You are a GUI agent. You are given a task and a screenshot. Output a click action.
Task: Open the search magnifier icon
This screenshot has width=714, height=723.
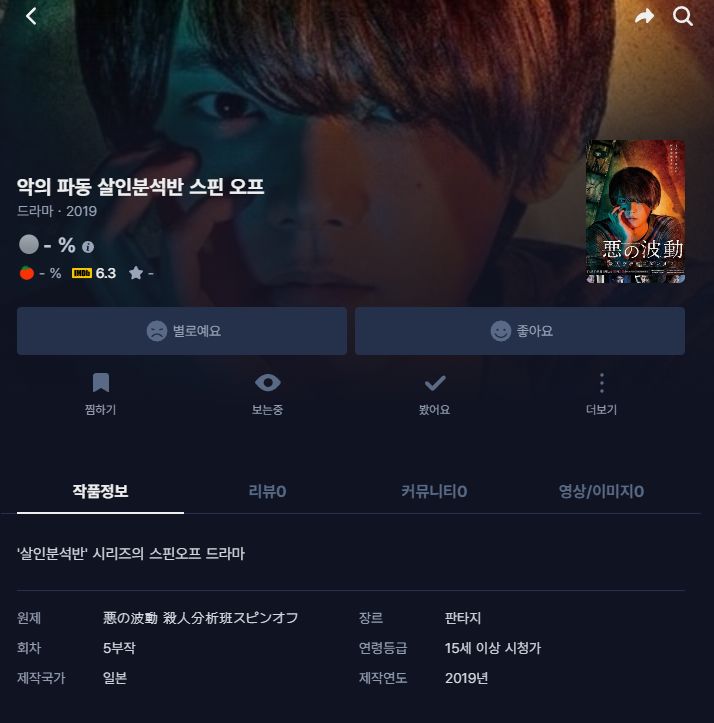(x=683, y=17)
